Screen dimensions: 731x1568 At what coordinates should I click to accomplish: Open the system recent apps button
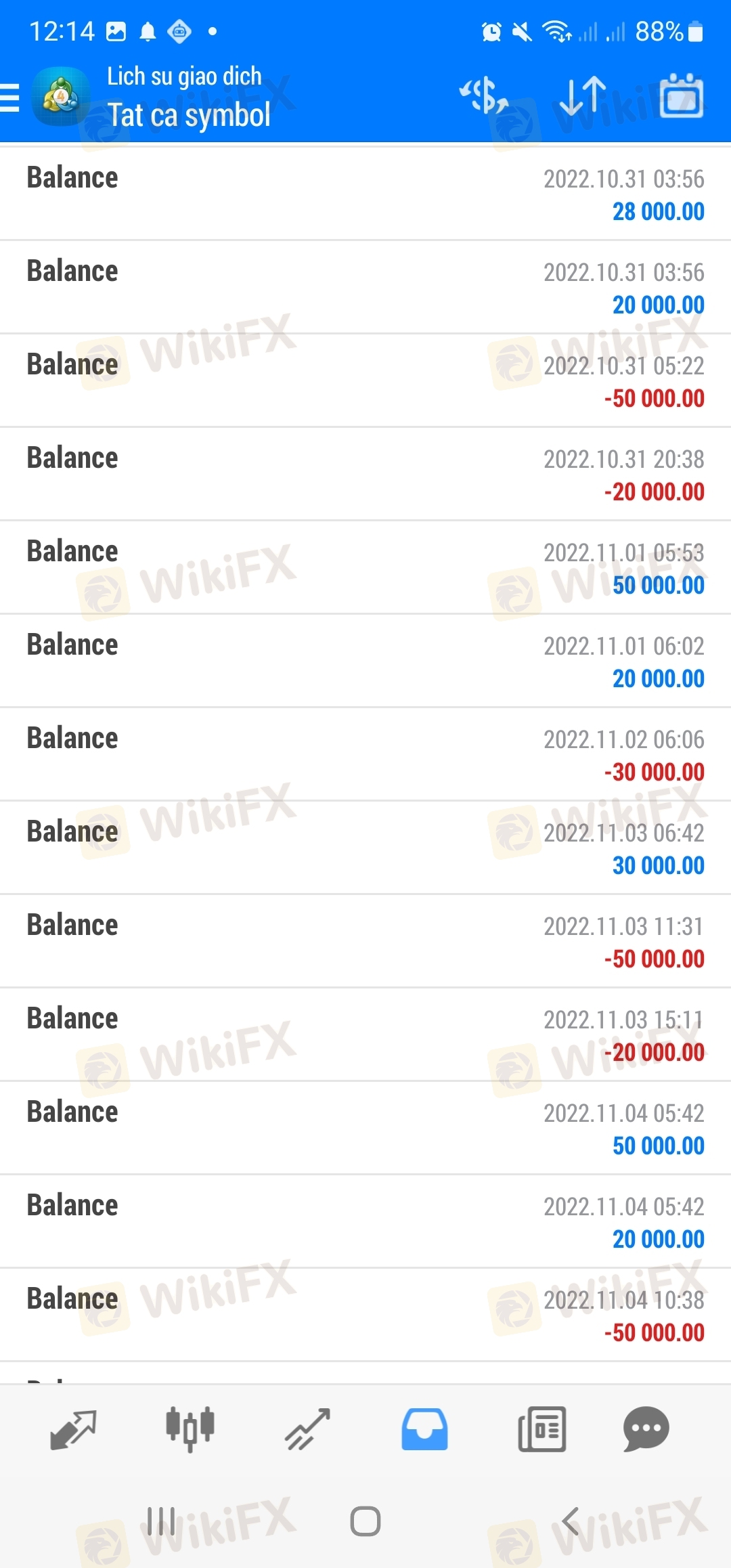(x=161, y=1521)
